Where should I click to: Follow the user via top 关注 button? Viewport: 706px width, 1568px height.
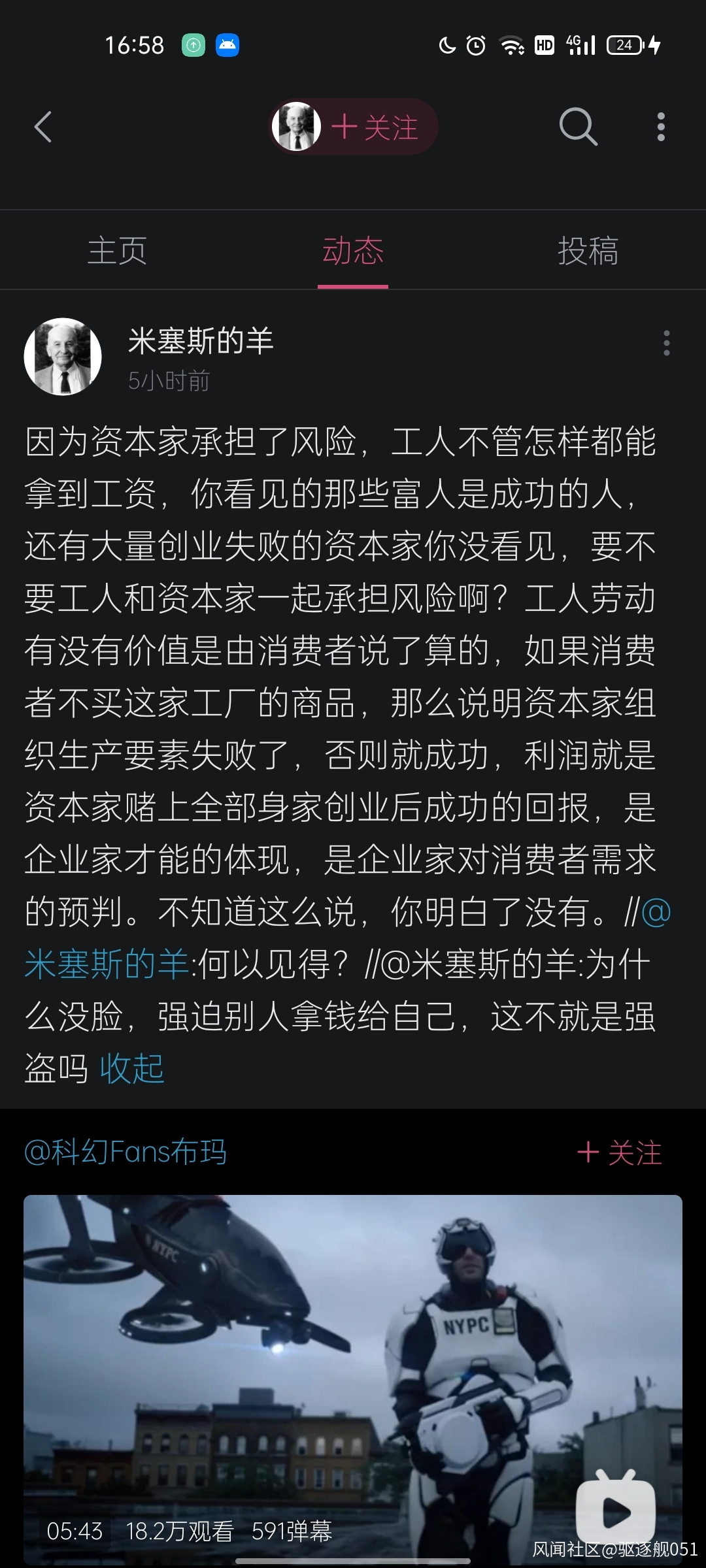pyautogui.click(x=375, y=127)
